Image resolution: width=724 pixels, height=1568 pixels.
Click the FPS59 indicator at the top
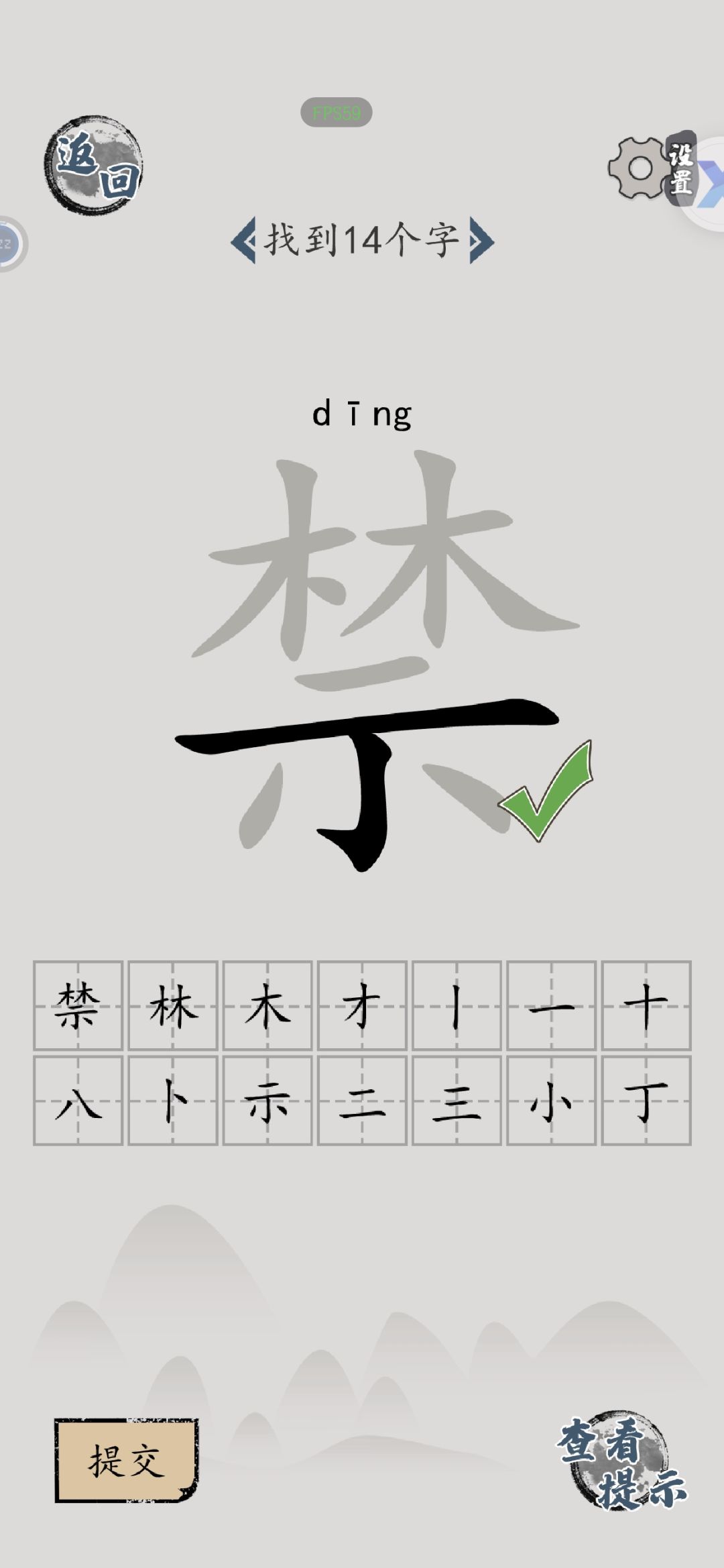click(x=336, y=113)
